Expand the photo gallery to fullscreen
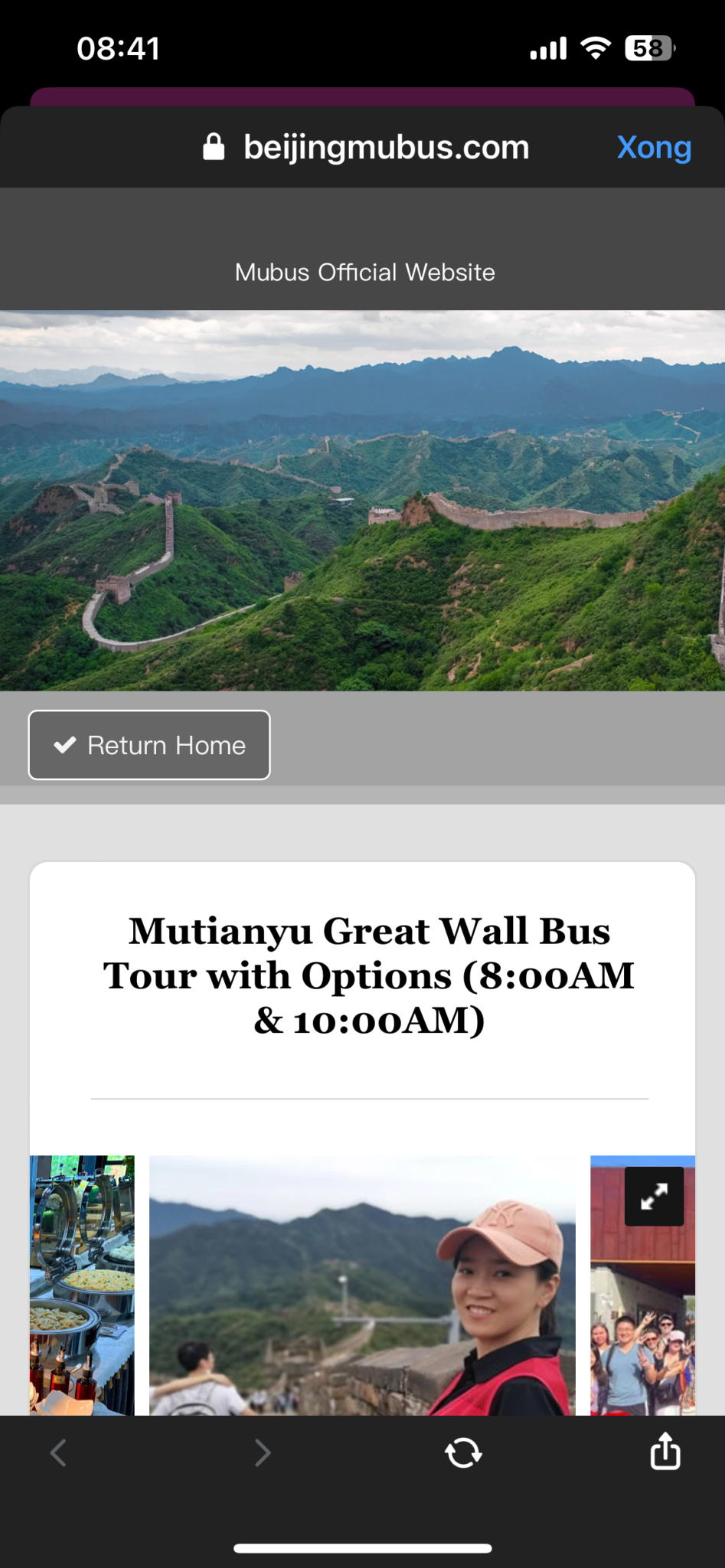This screenshot has width=725, height=1568. click(x=654, y=1196)
